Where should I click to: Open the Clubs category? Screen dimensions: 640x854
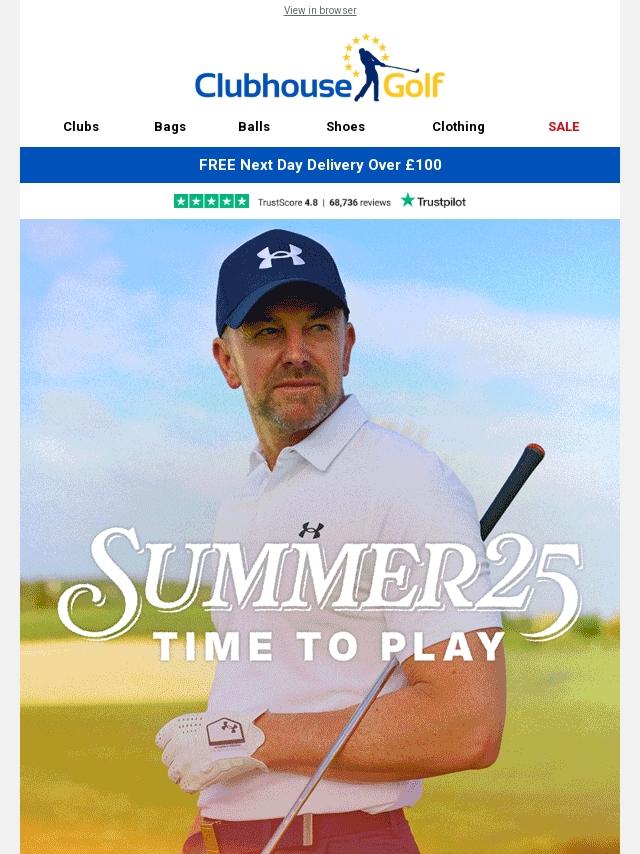point(81,127)
